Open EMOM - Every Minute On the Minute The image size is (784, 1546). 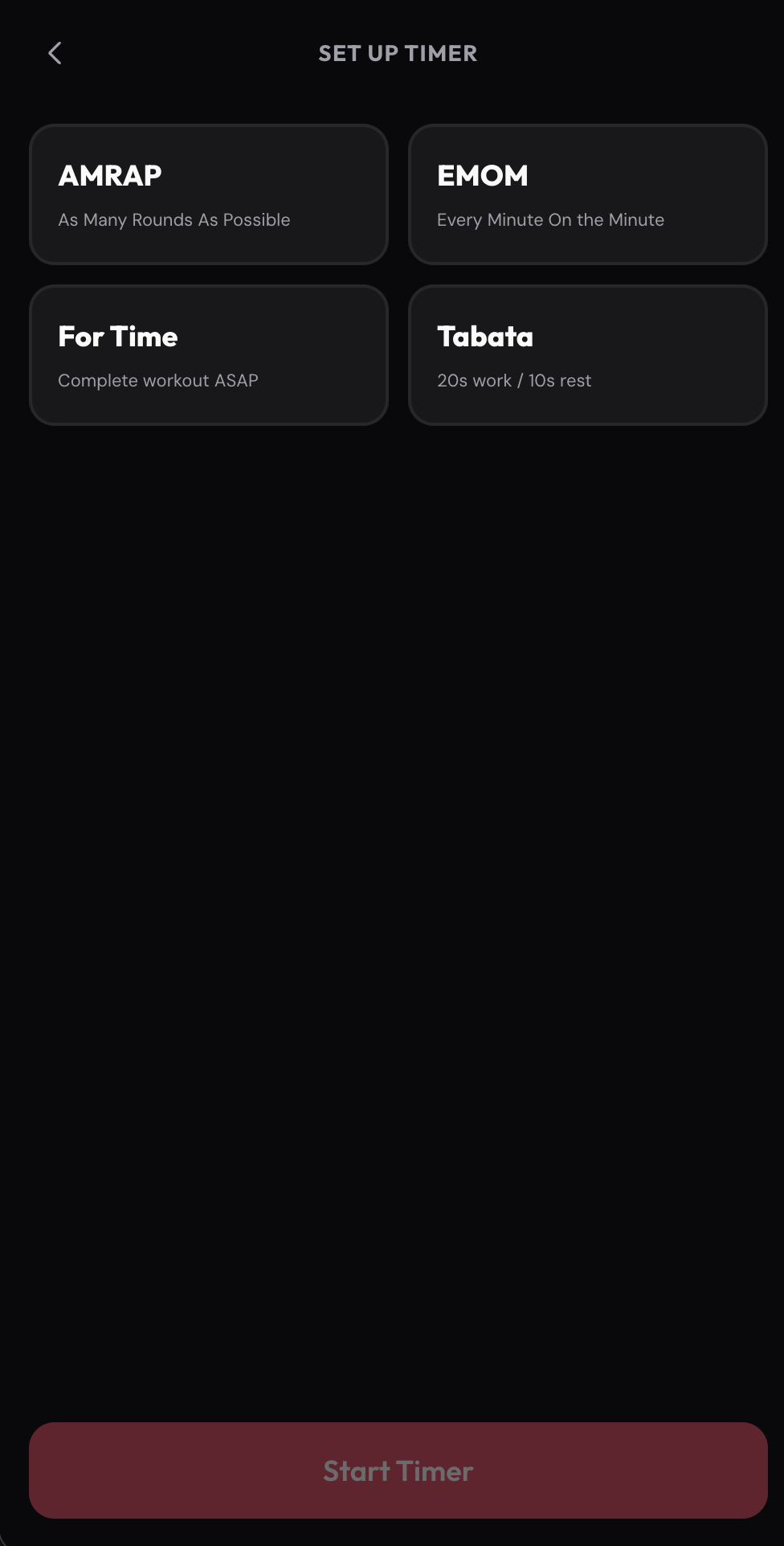[x=587, y=194]
